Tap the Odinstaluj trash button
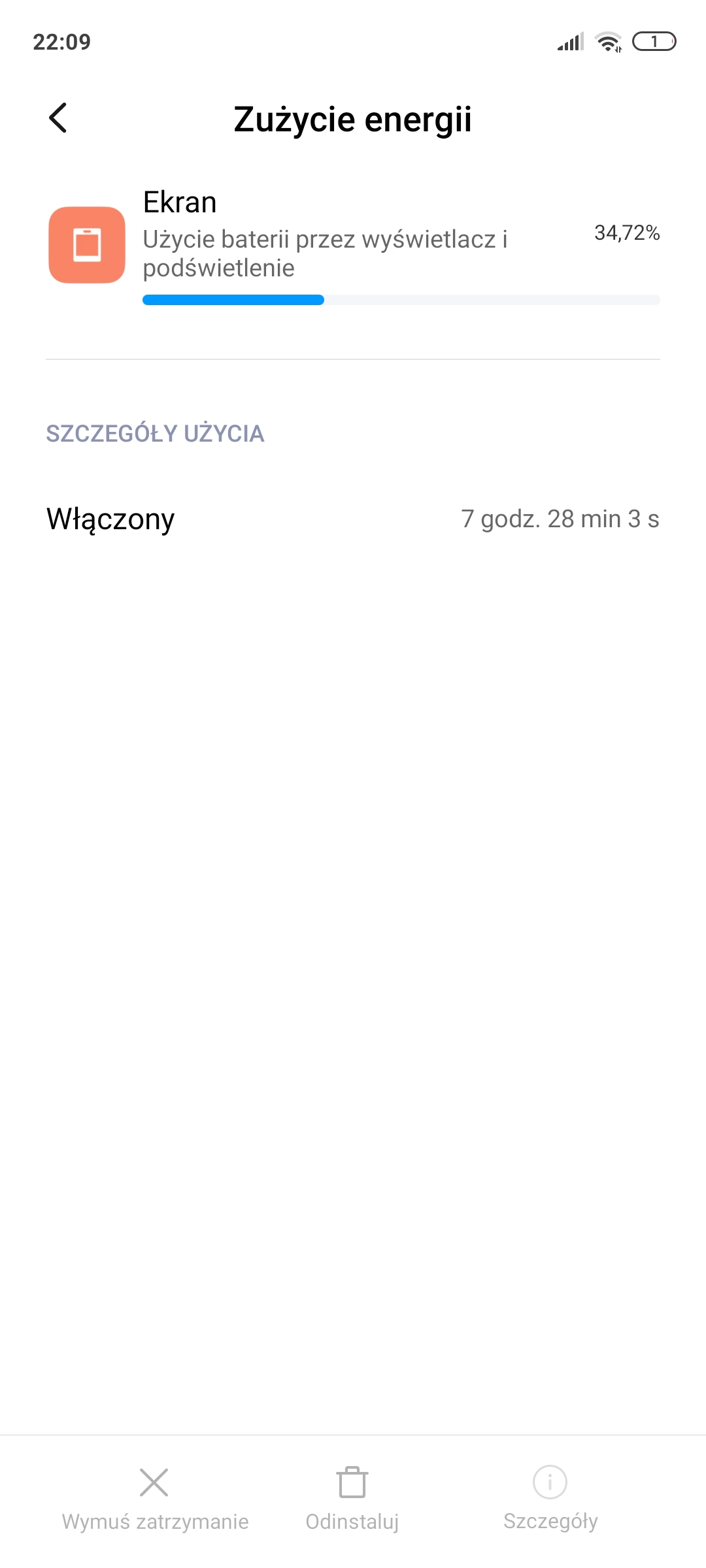 pyautogui.click(x=352, y=1499)
